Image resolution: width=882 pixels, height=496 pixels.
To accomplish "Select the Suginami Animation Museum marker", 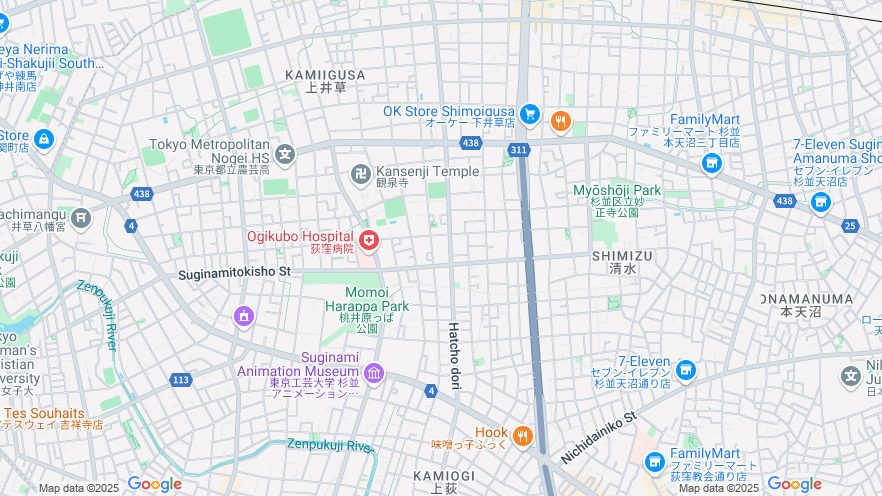I will (373, 374).
